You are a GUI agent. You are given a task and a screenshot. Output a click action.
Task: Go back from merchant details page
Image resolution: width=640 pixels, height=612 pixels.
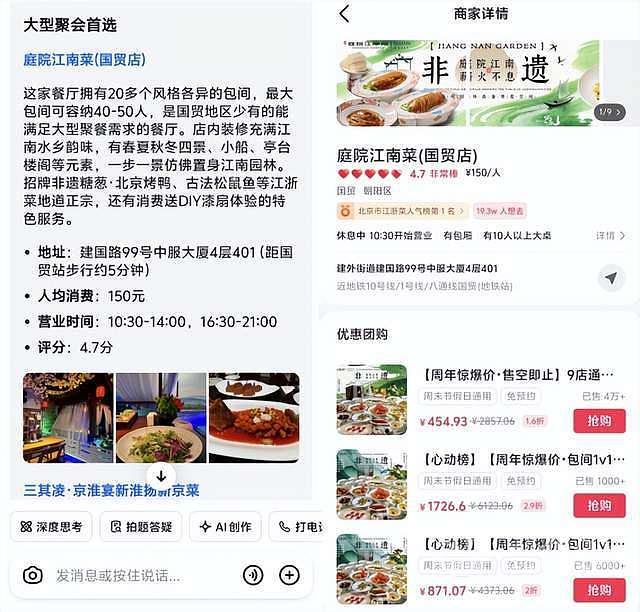click(x=345, y=14)
